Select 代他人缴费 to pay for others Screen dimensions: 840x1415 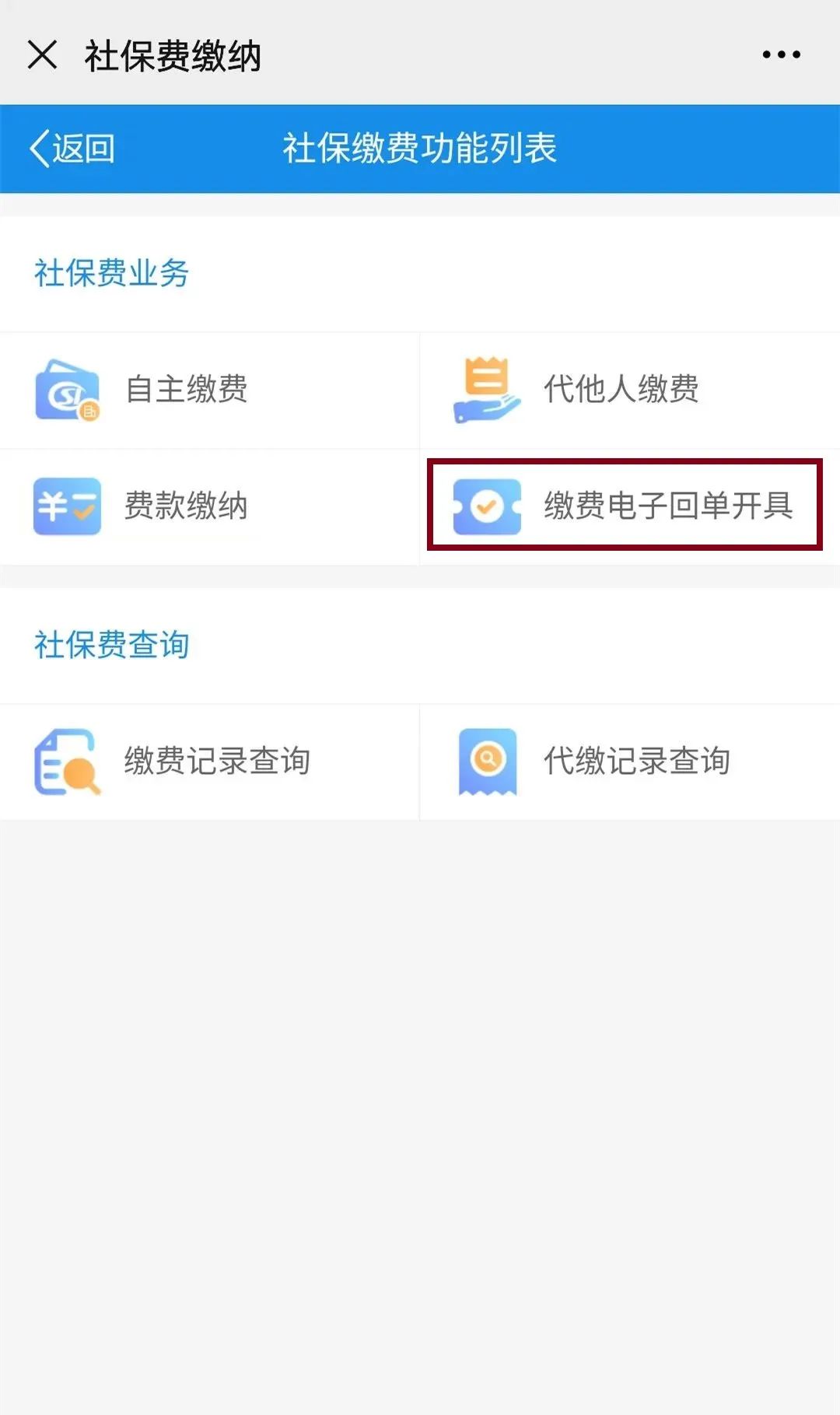tap(630, 390)
